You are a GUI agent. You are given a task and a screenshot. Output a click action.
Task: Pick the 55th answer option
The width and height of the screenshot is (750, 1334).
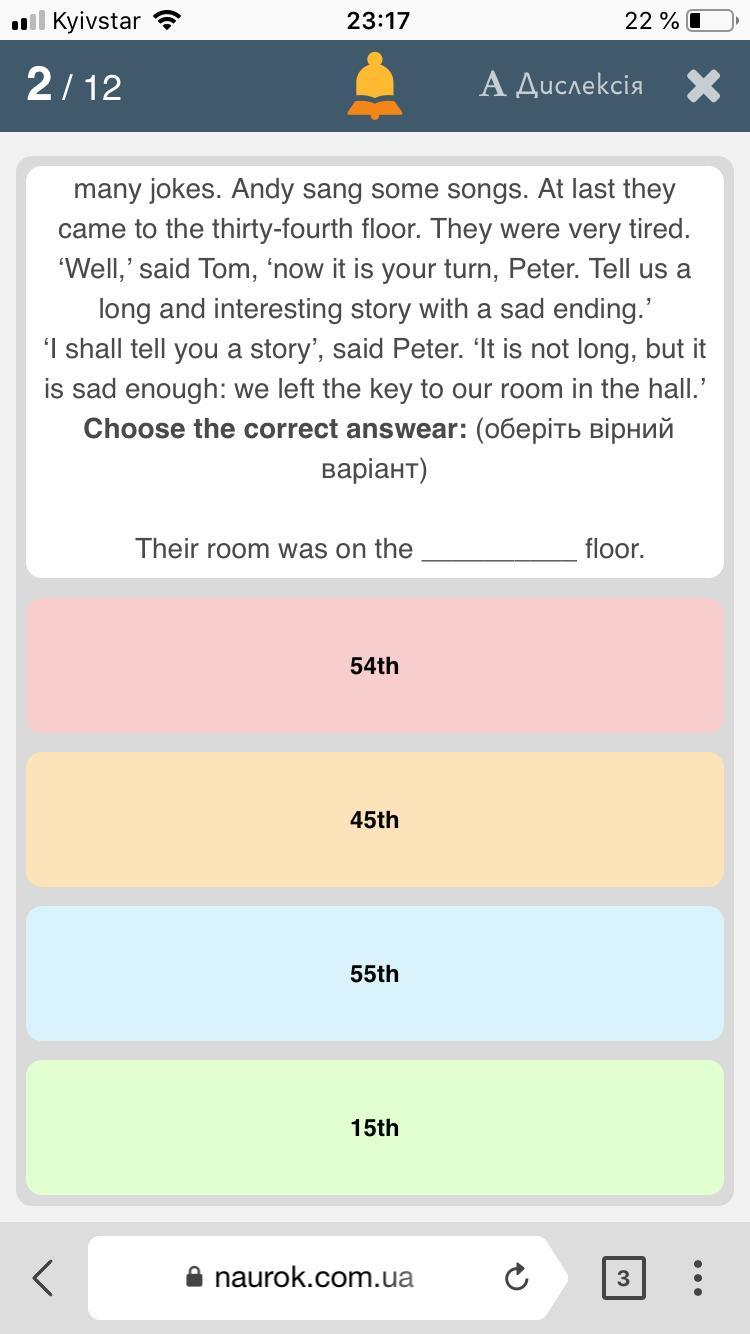coord(375,973)
